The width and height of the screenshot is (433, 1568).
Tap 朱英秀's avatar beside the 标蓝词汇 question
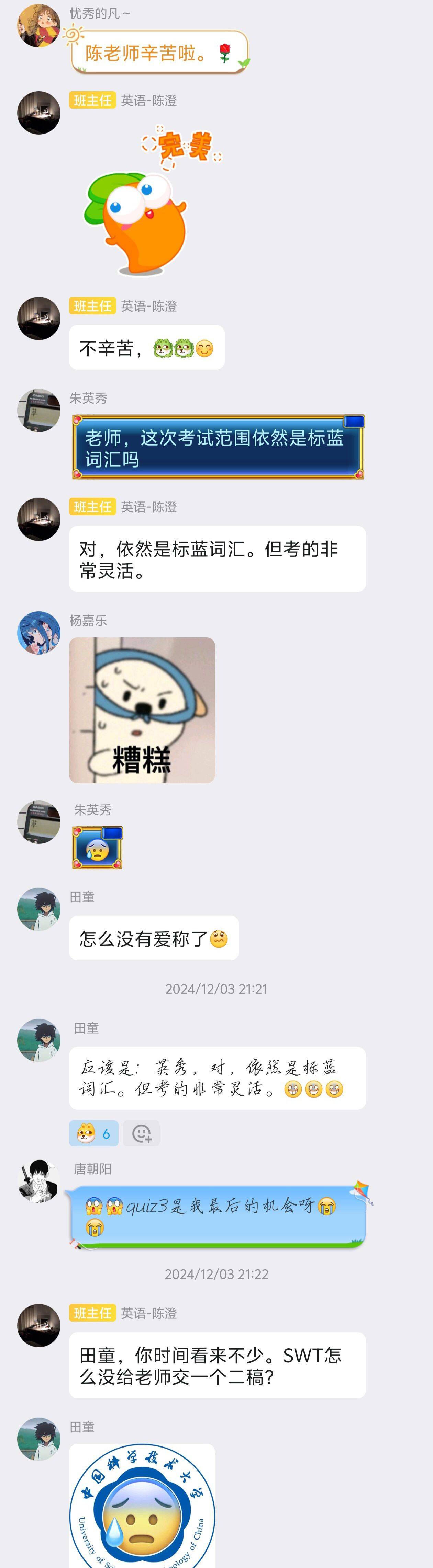[x=38, y=411]
